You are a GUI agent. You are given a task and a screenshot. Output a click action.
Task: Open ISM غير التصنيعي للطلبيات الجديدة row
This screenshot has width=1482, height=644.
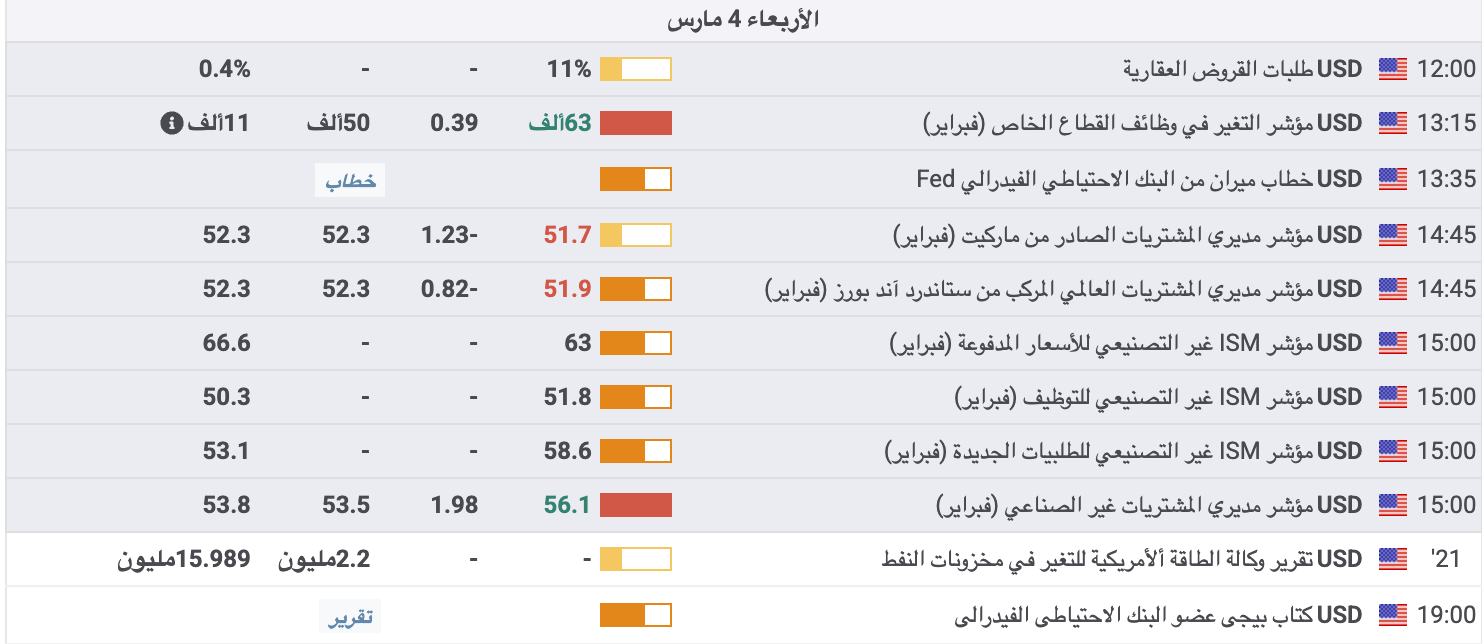1122,451
